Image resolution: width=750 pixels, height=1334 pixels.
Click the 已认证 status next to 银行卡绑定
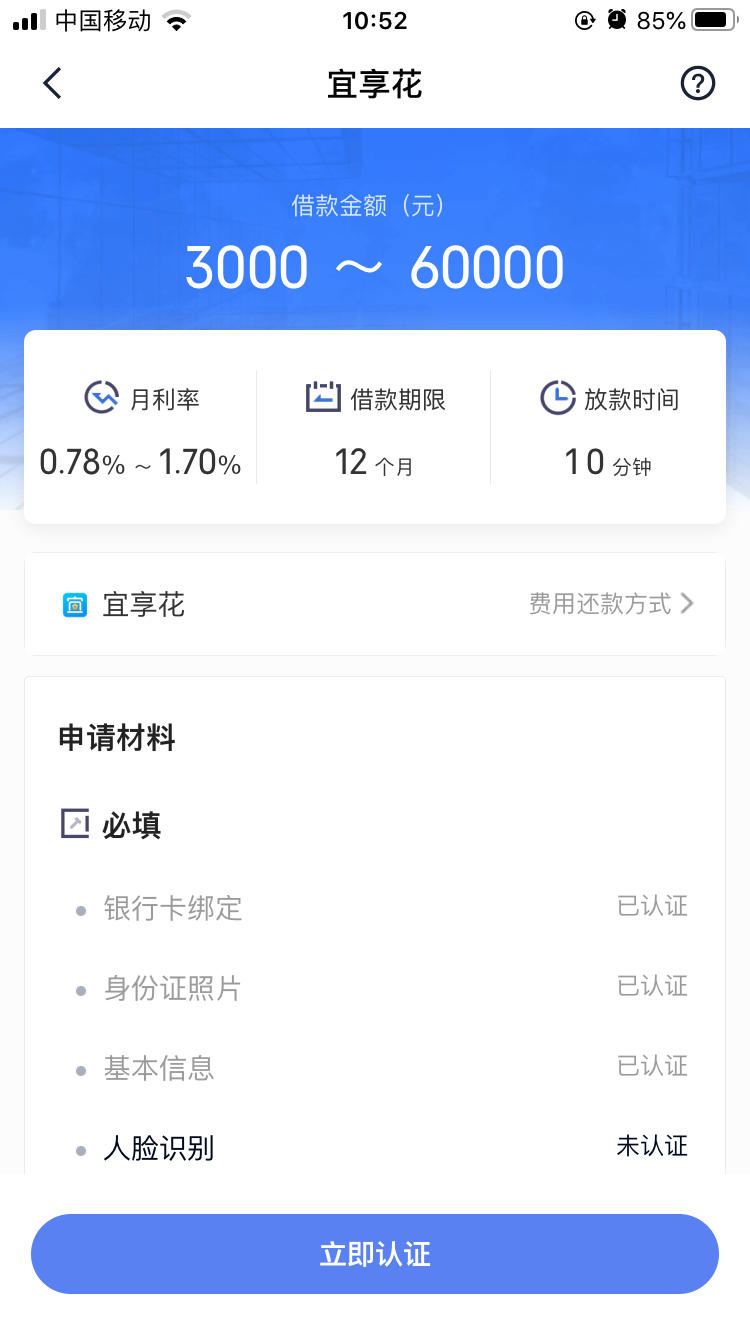coord(653,908)
